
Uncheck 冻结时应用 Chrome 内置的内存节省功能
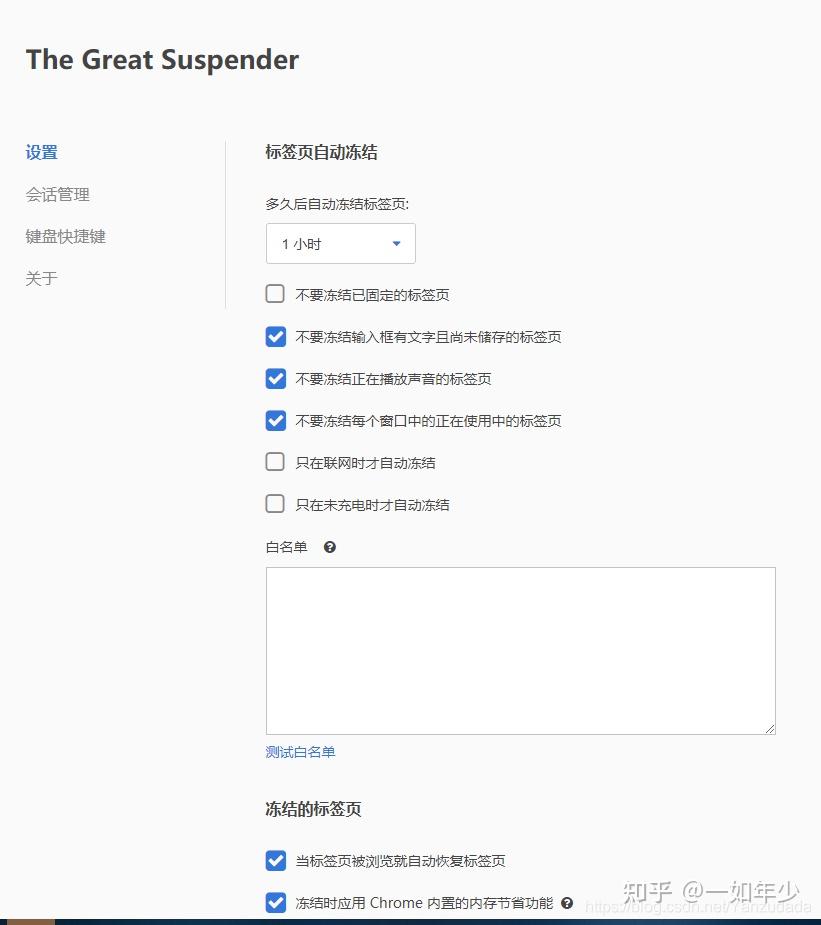click(x=276, y=903)
